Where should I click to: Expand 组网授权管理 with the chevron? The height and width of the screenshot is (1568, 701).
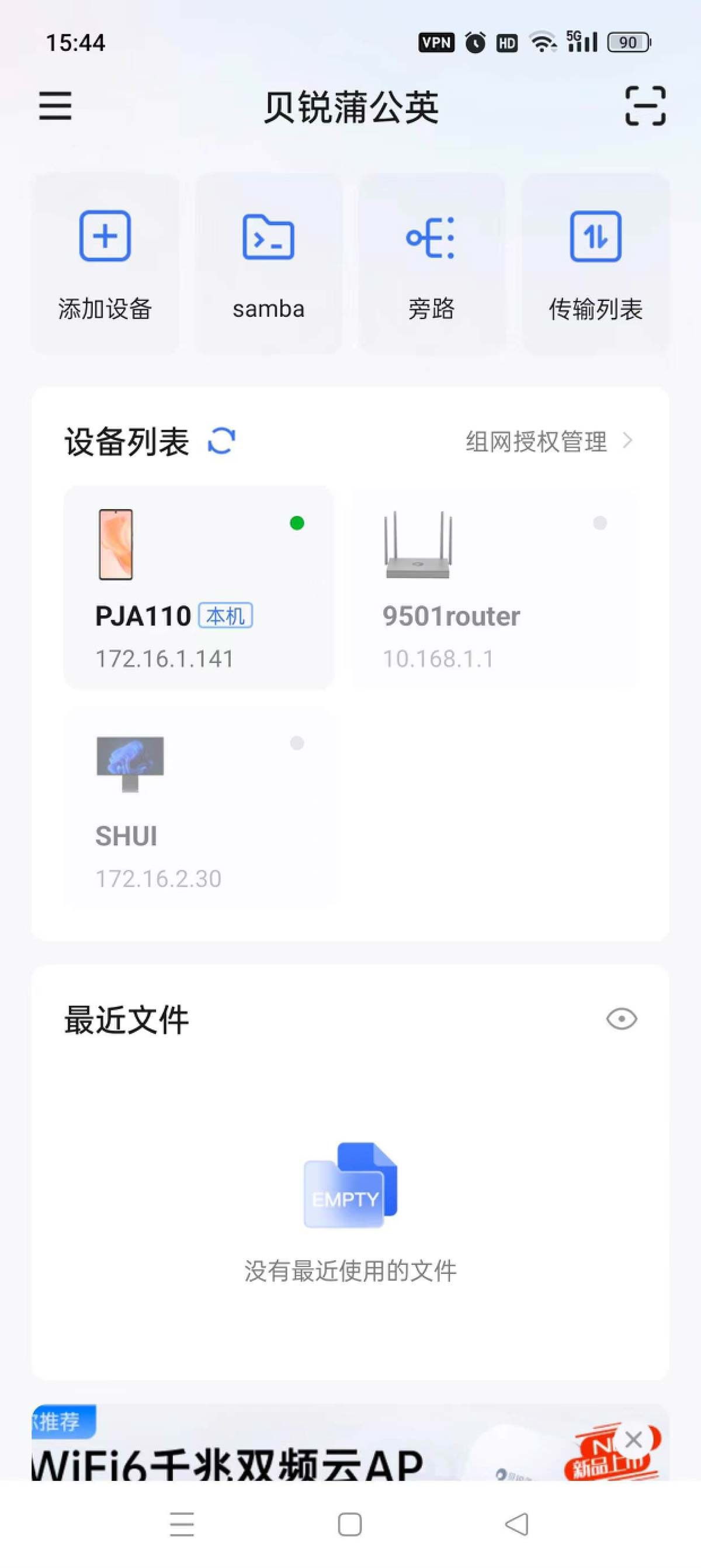pyautogui.click(x=630, y=442)
